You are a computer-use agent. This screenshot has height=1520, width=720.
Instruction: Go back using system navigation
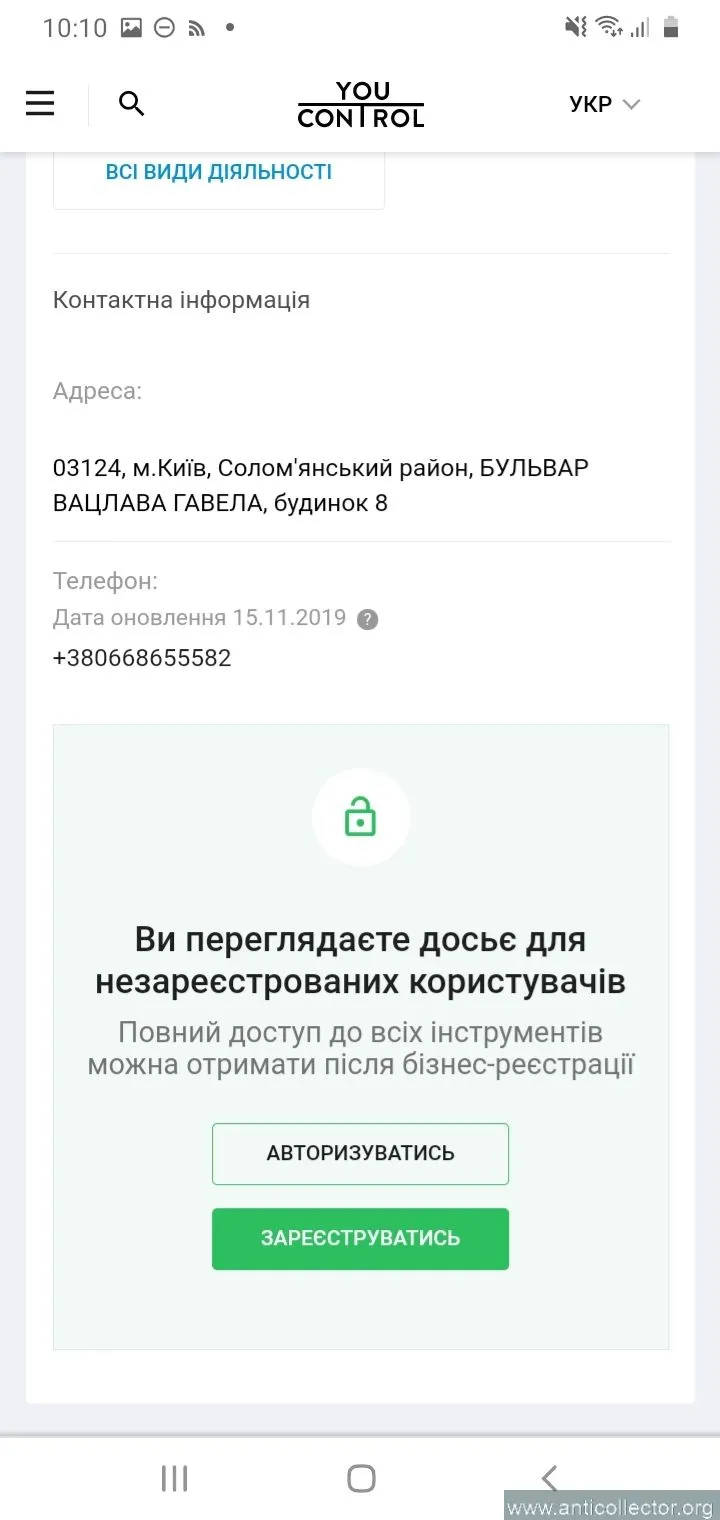coord(548,1478)
